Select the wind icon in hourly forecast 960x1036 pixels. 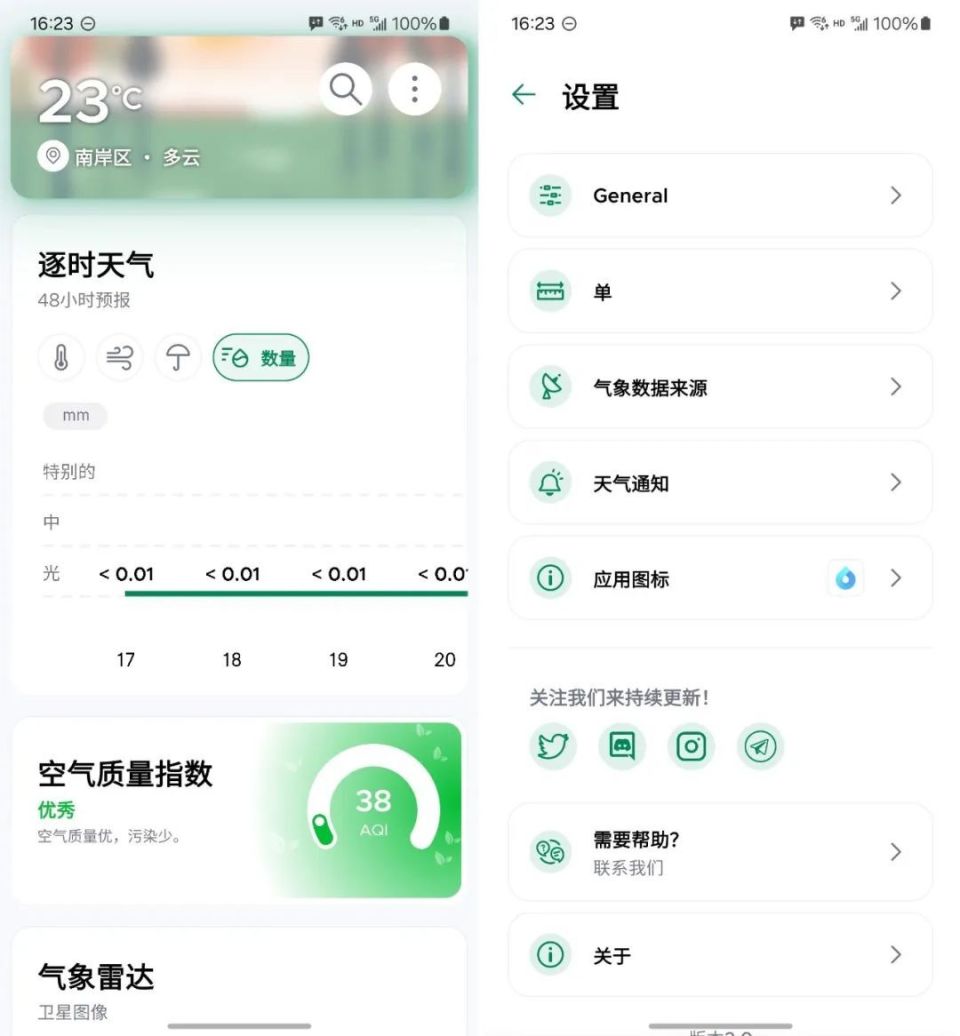tap(119, 357)
